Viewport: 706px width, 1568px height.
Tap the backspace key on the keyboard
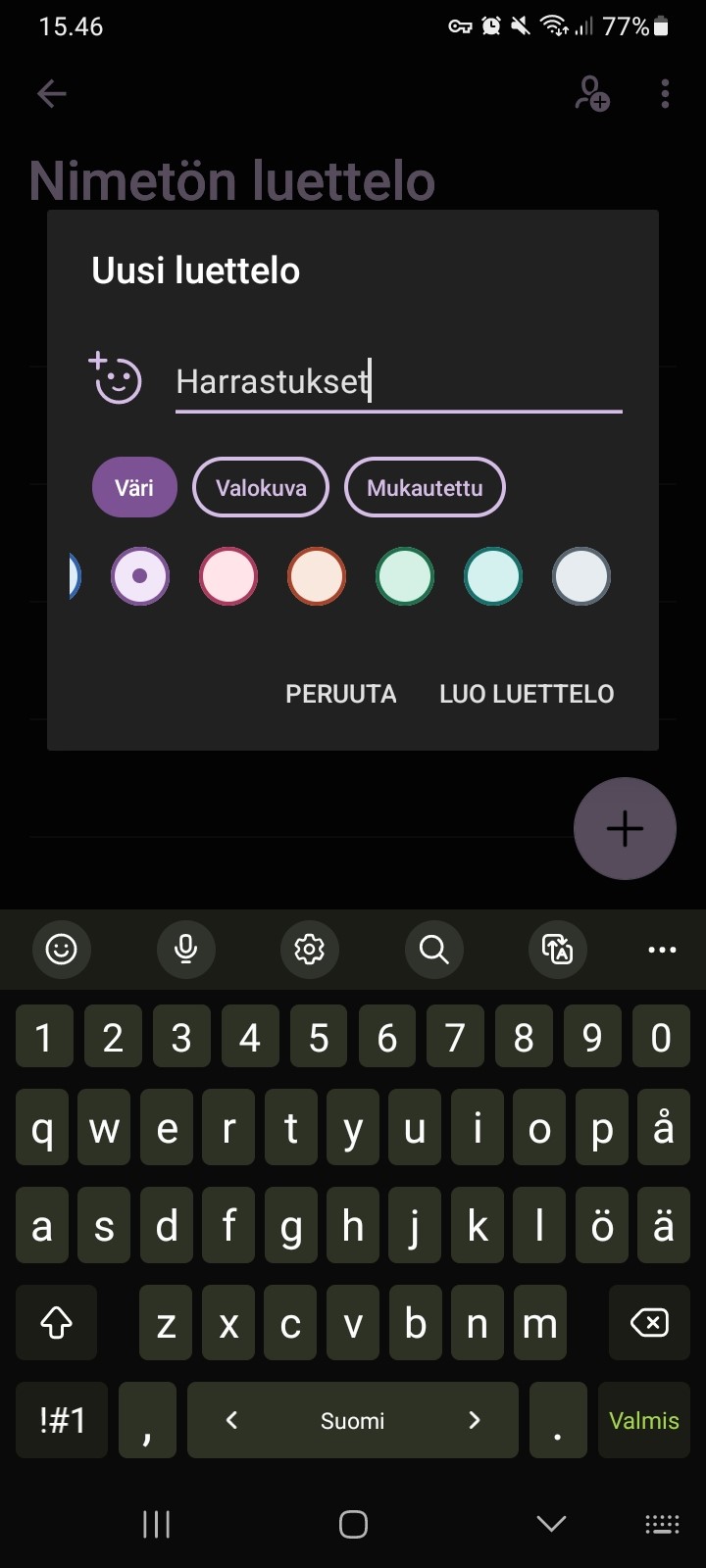(x=649, y=1323)
